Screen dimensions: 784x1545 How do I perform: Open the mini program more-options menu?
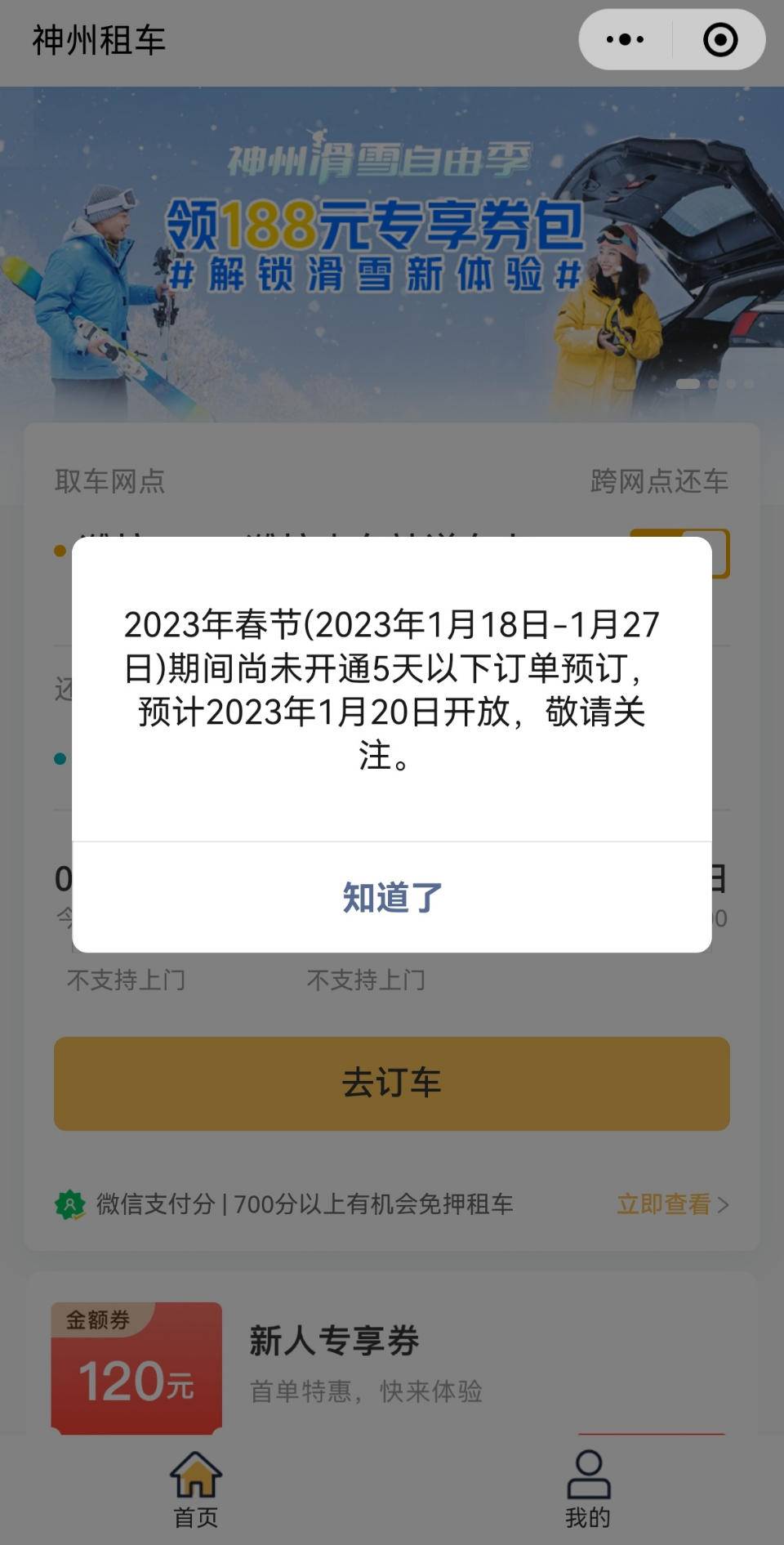coord(626,39)
